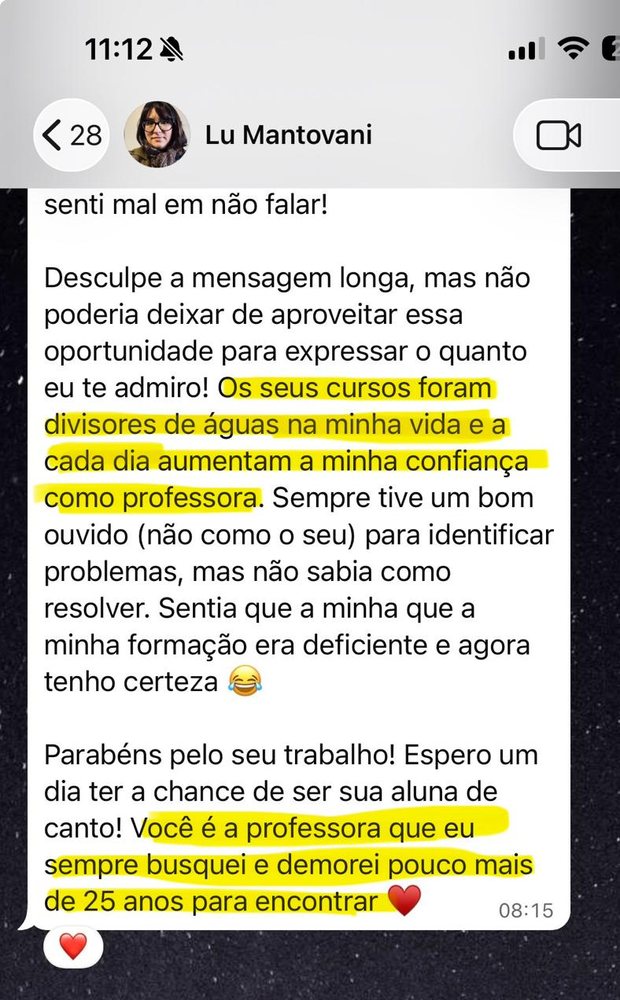Image resolution: width=620 pixels, height=1000 pixels.
Task: Open Lu Mantovani's profile picture
Action: (x=157, y=135)
